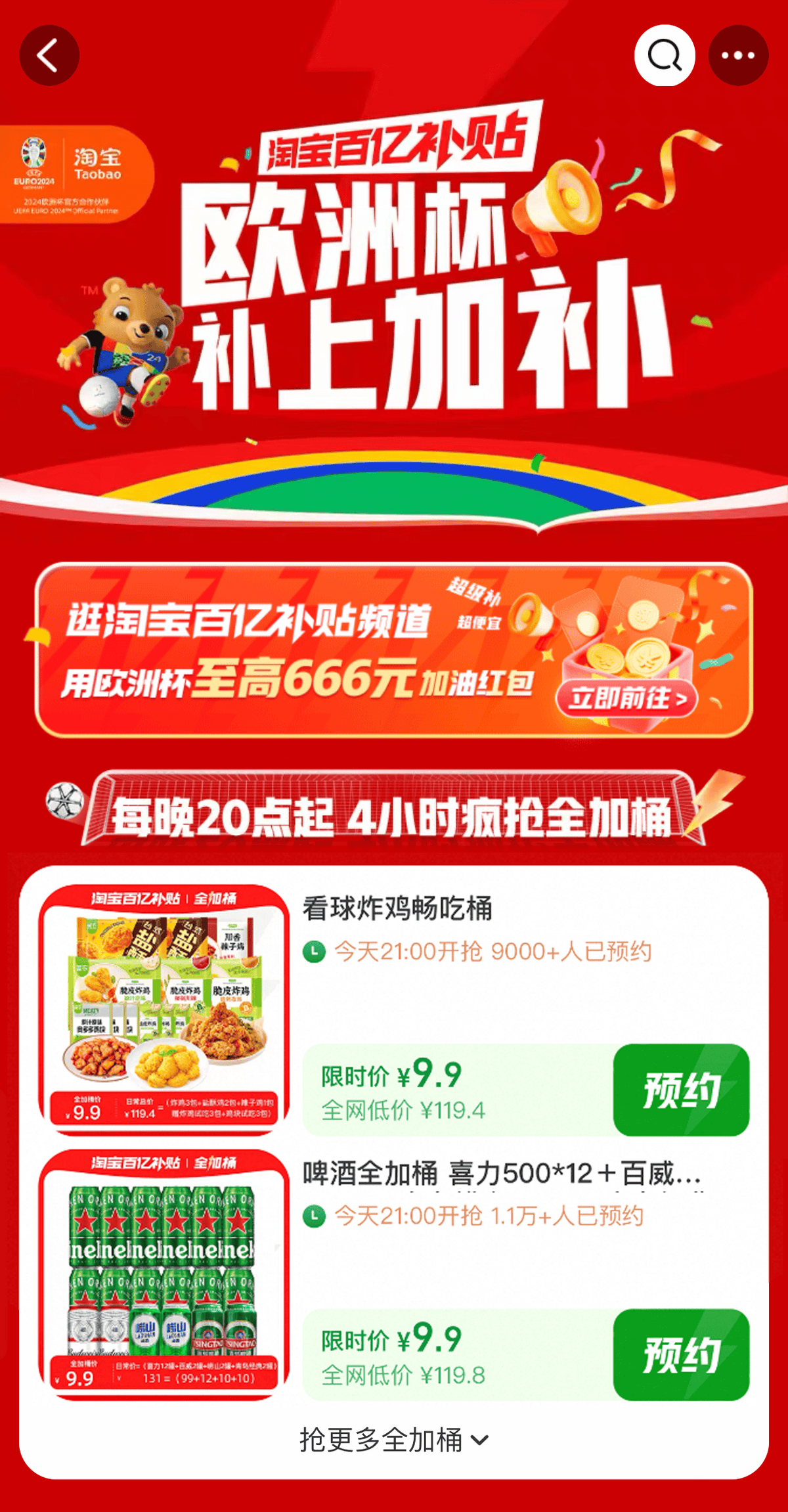This screenshot has height=1512, width=788.
Task: Open the search magnifier icon
Action: 665,55
